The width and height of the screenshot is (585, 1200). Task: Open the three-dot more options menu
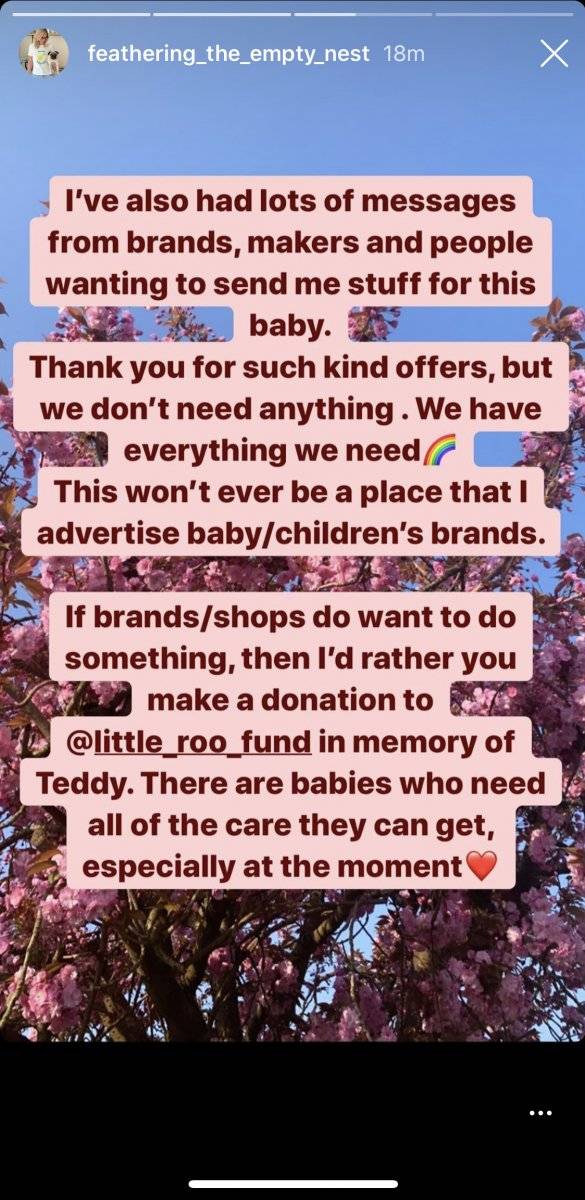click(540, 1113)
